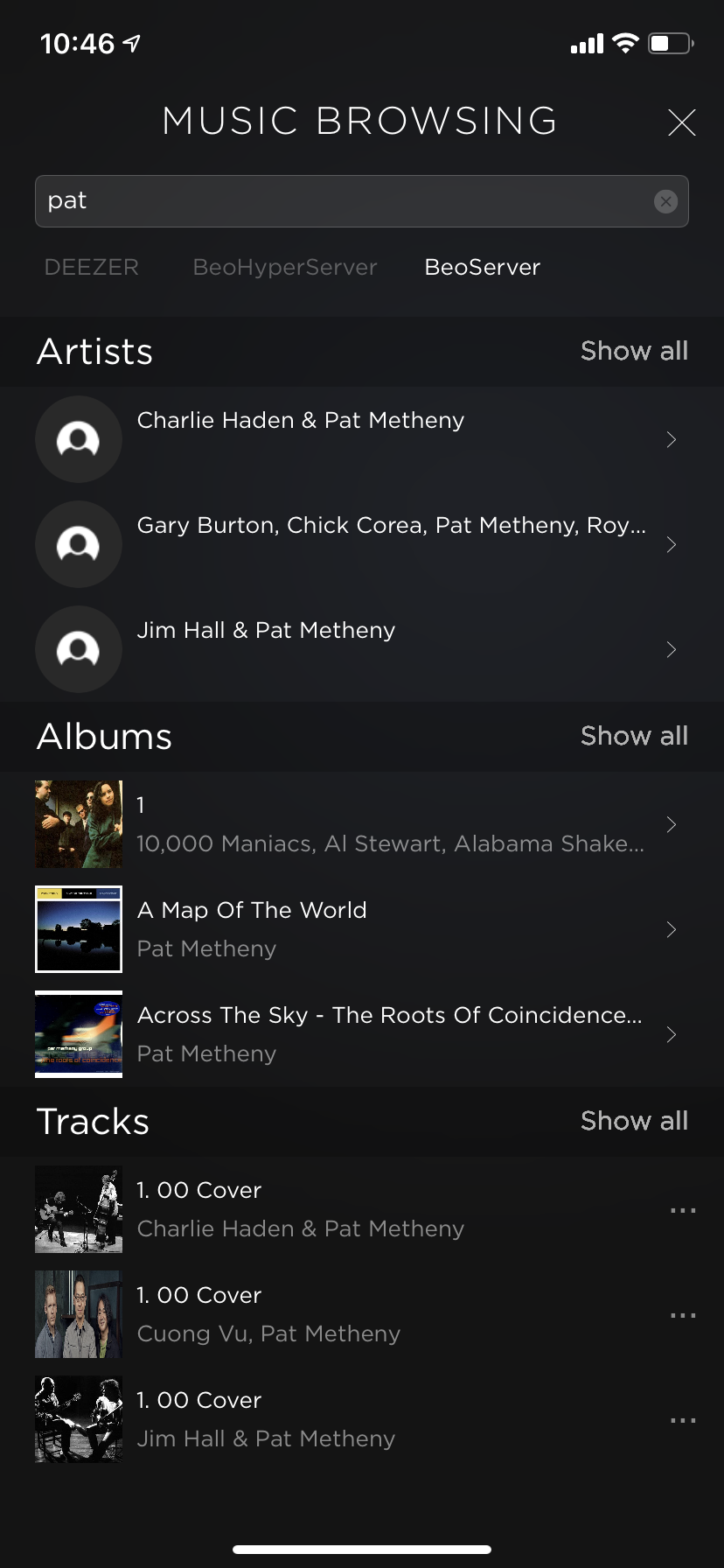Open more options for Cuong Vu track
724x1568 pixels.
point(682,1315)
